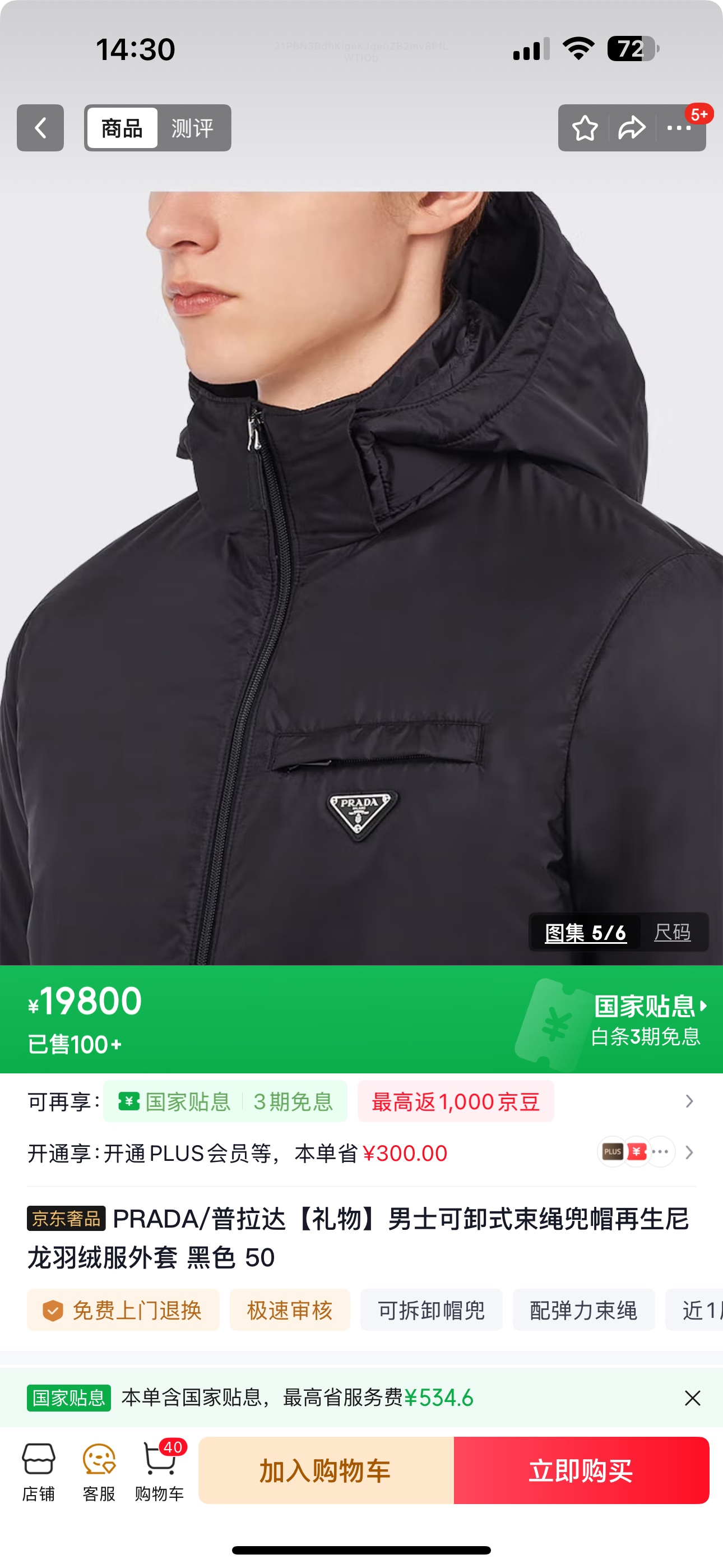Tap the back arrow to return

coord(40,128)
